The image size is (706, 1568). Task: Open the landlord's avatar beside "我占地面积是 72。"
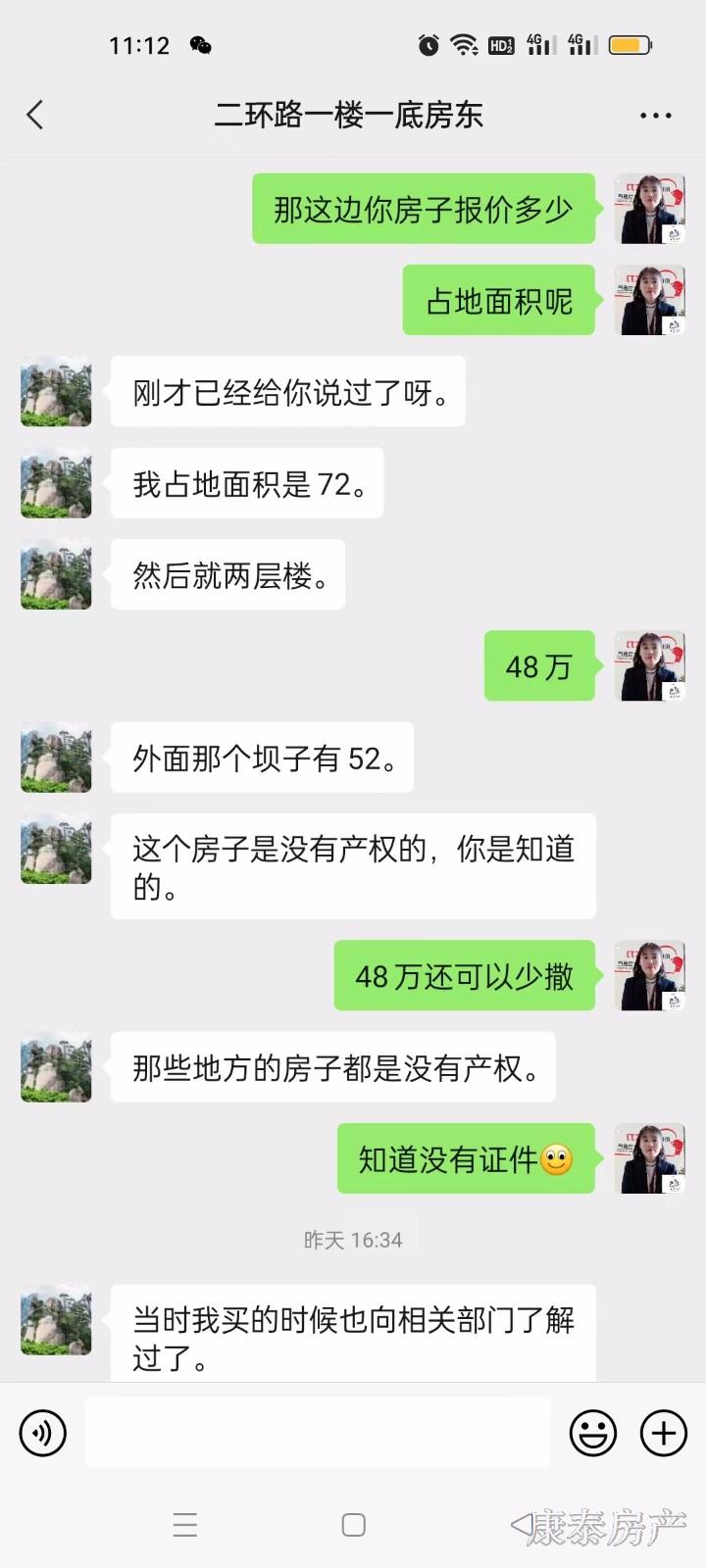click(x=56, y=483)
